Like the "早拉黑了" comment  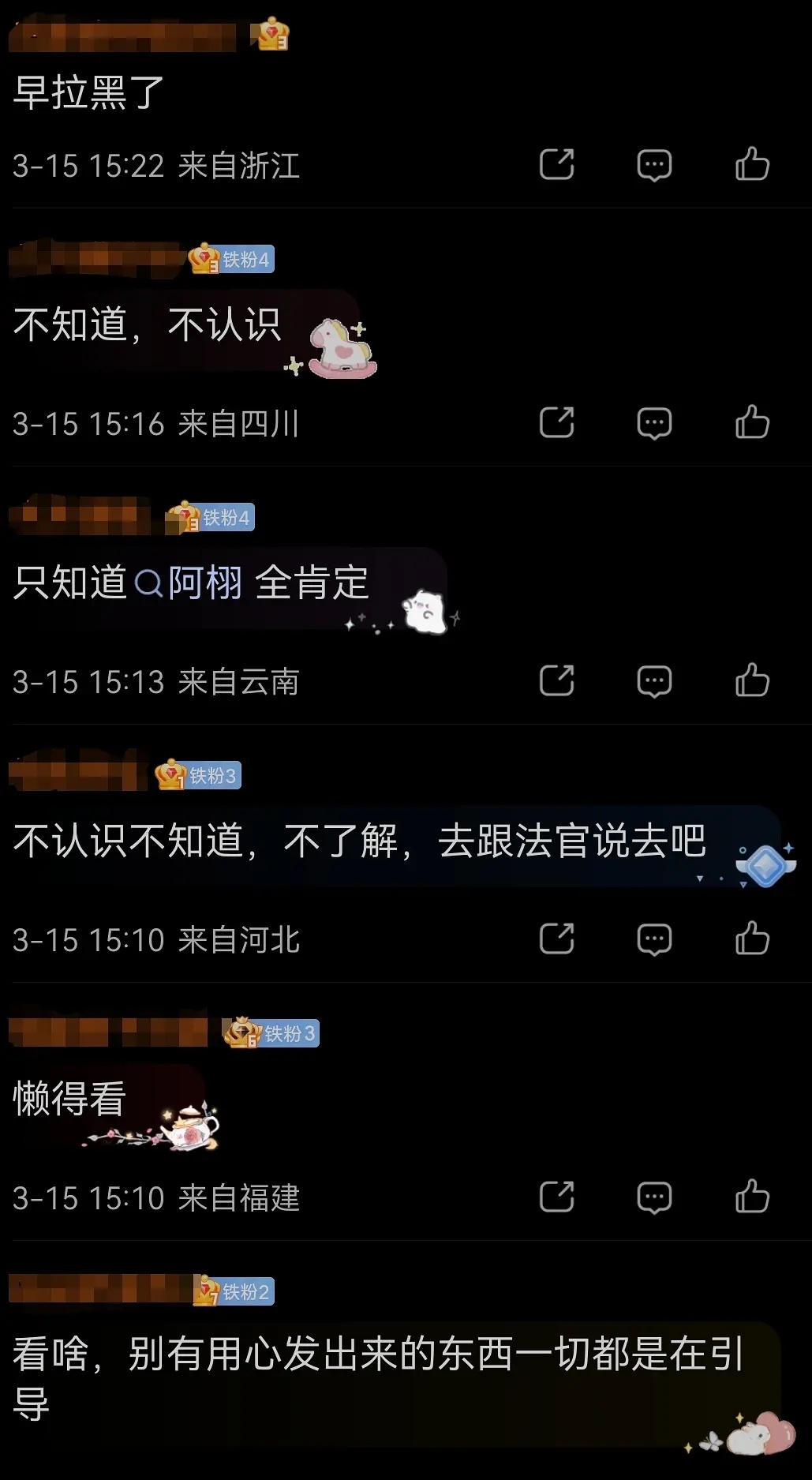click(751, 163)
